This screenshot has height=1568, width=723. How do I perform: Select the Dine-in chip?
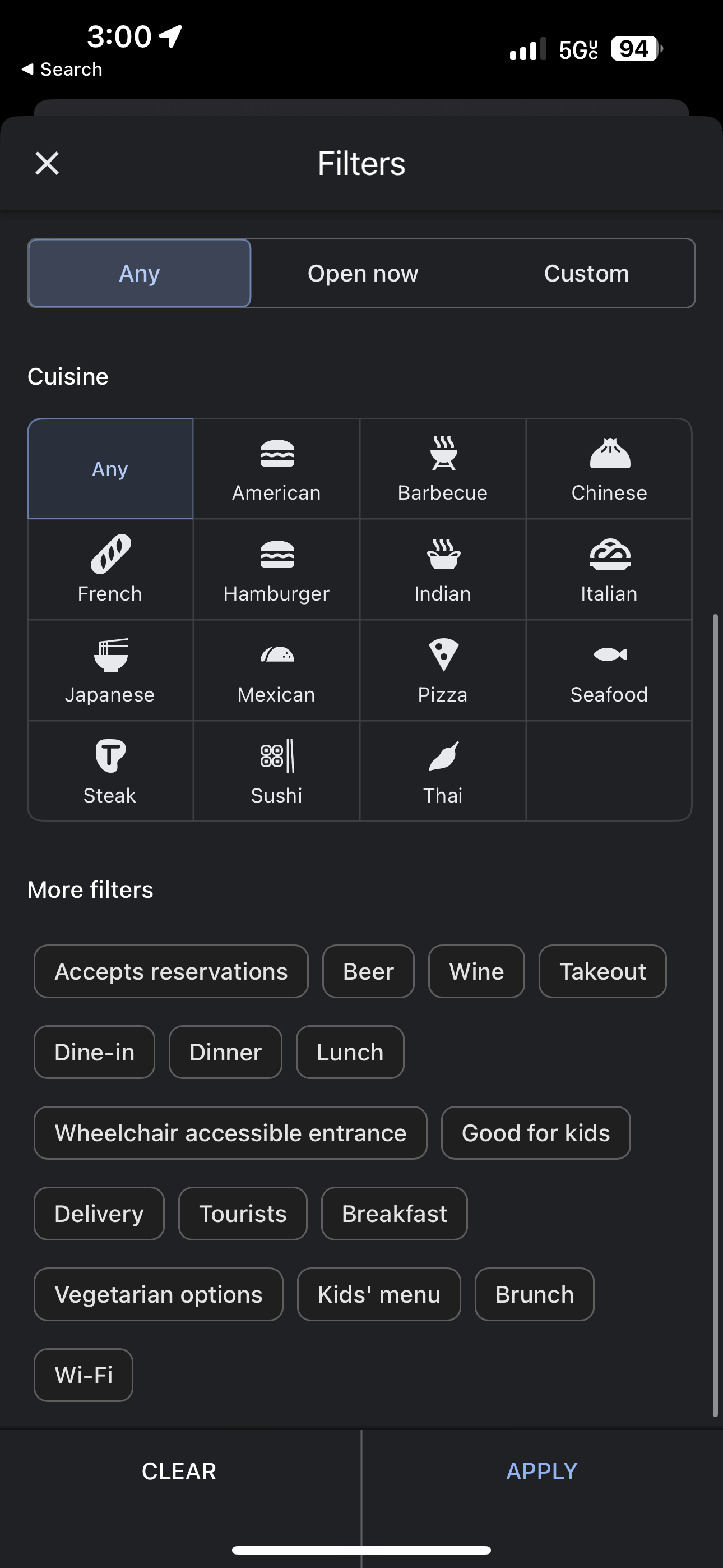(94, 1053)
